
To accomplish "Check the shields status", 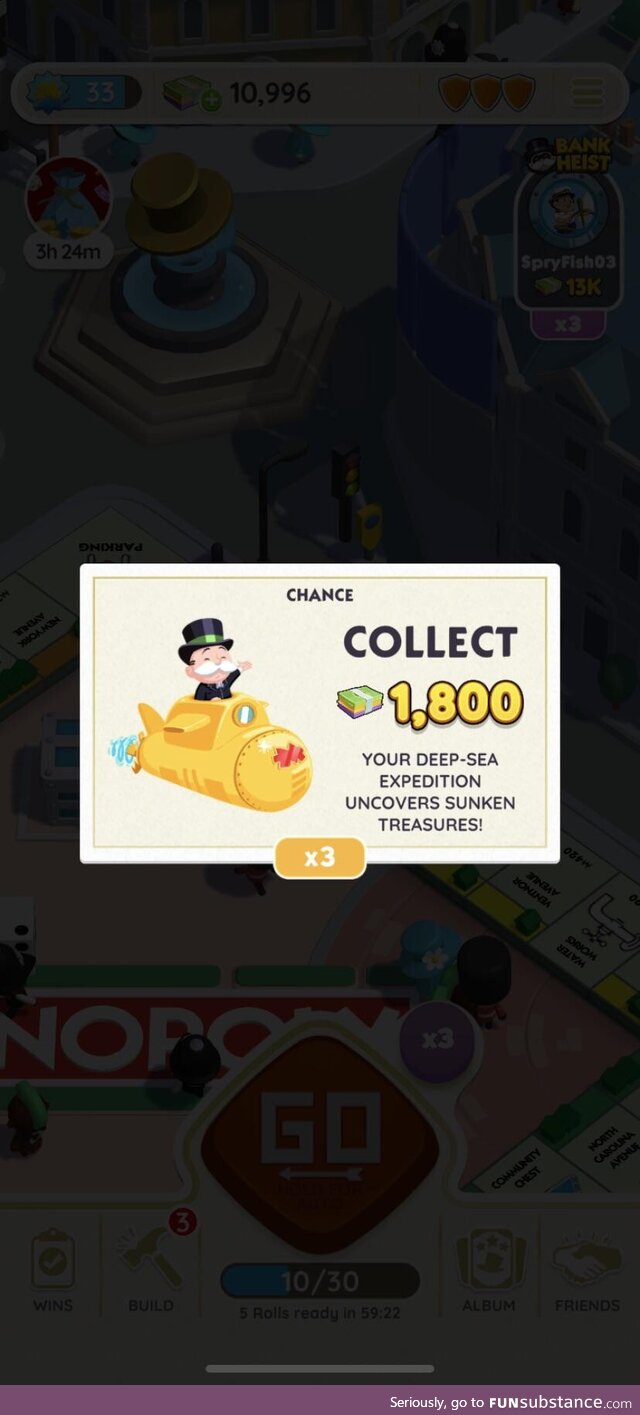I will click(x=486, y=93).
